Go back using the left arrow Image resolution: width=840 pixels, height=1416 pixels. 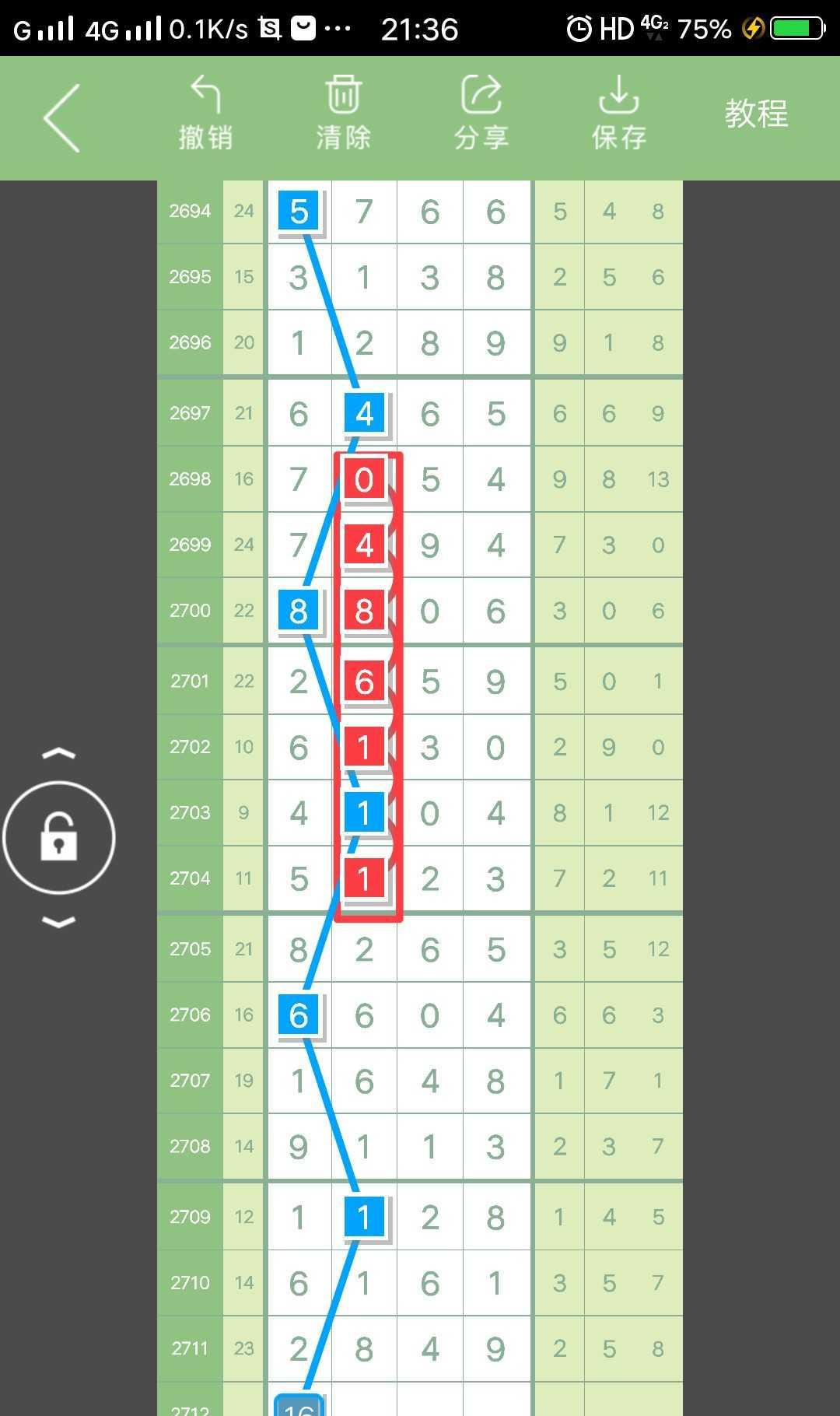click(62, 118)
